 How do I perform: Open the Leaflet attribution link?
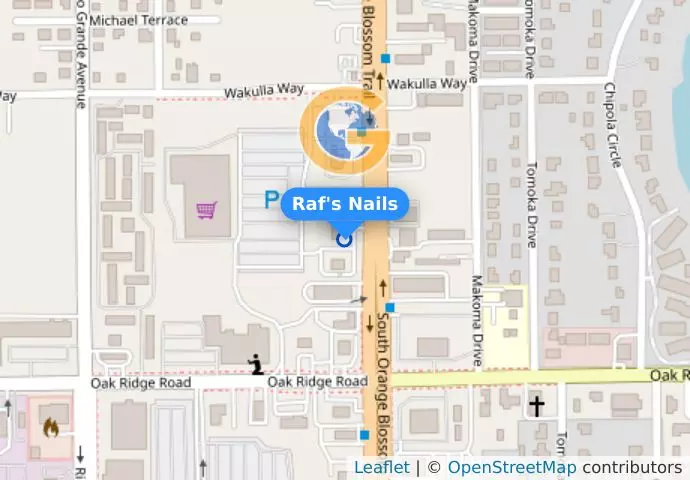point(381,468)
